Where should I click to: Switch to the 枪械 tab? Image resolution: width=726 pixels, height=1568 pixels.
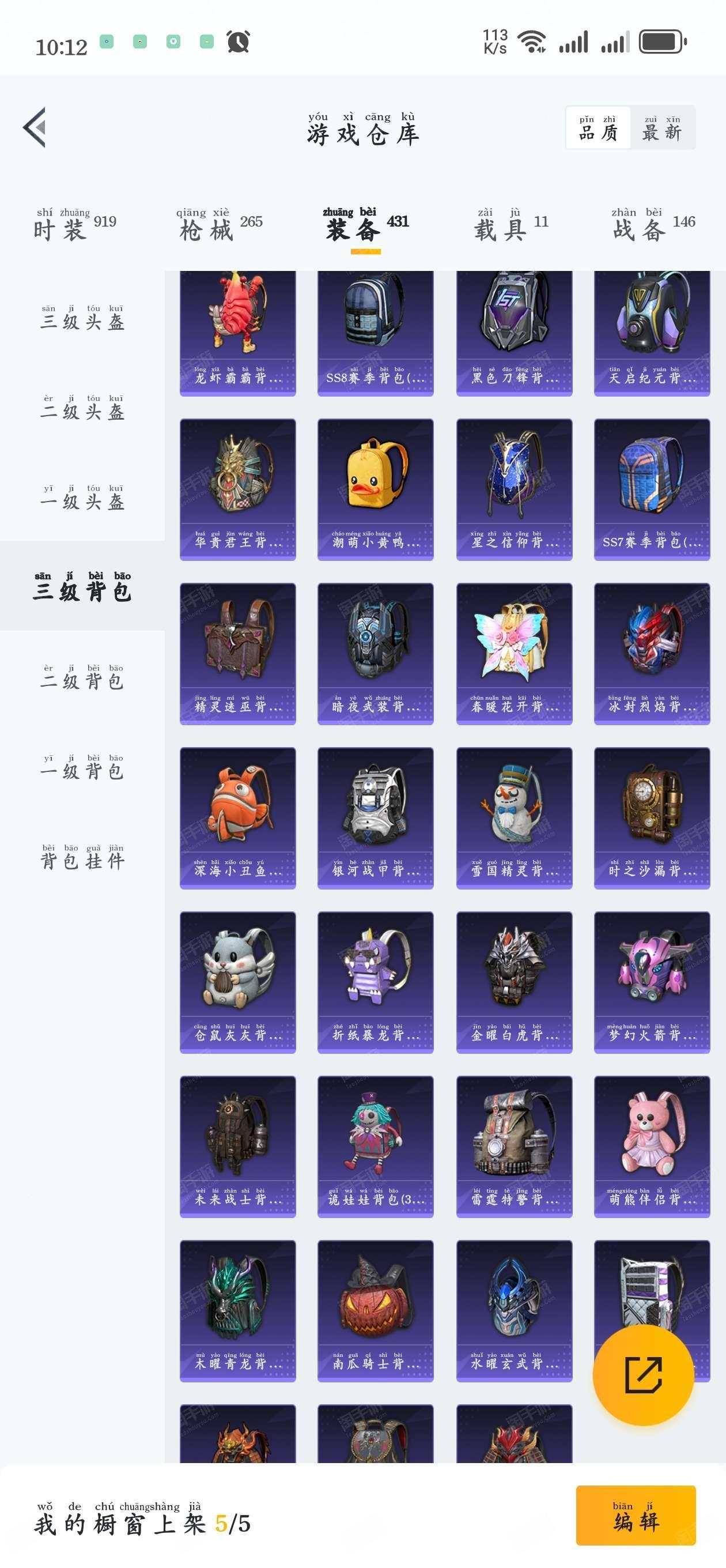(219, 224)
